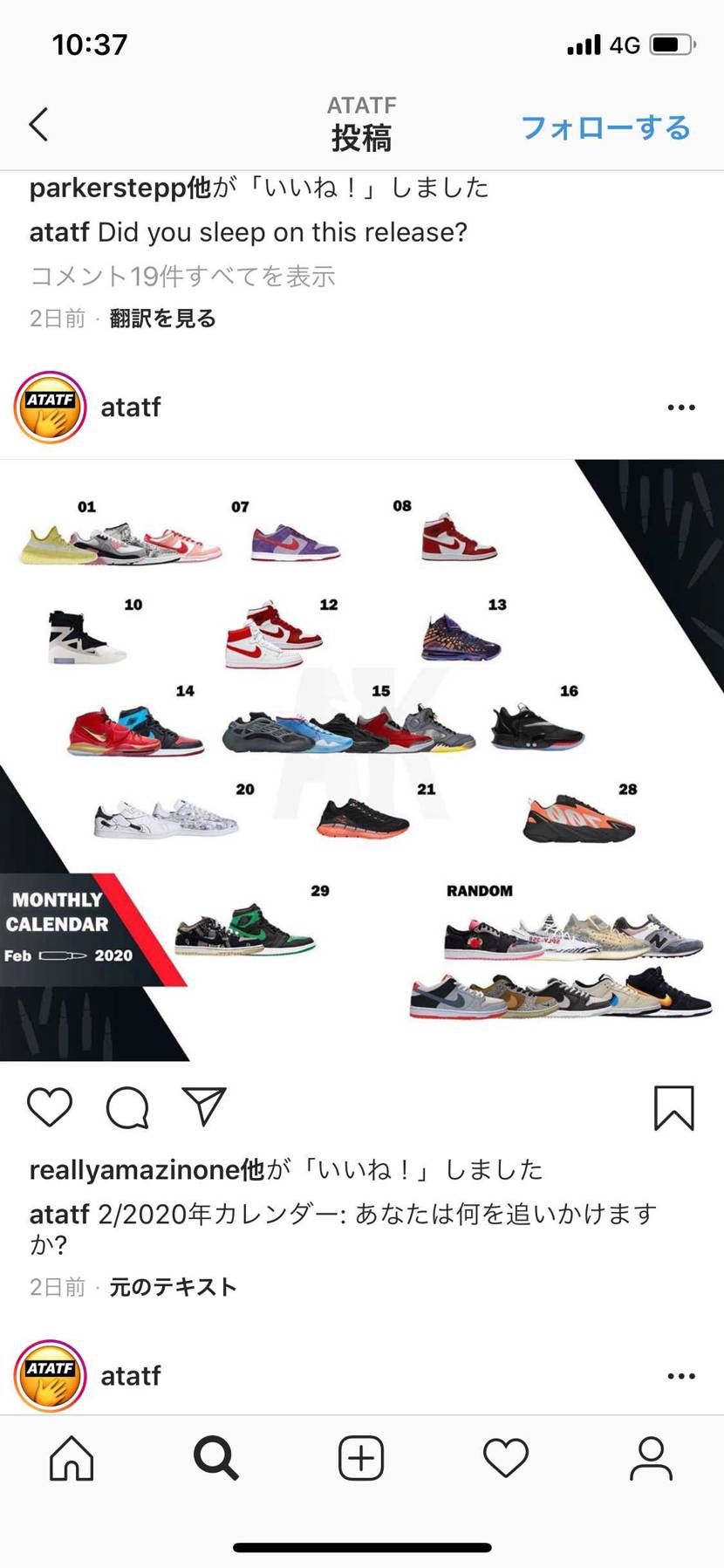This screenshot has height=1568, width=724.
Task: Go to the Home feed tab
Action: pos(72,1458)
